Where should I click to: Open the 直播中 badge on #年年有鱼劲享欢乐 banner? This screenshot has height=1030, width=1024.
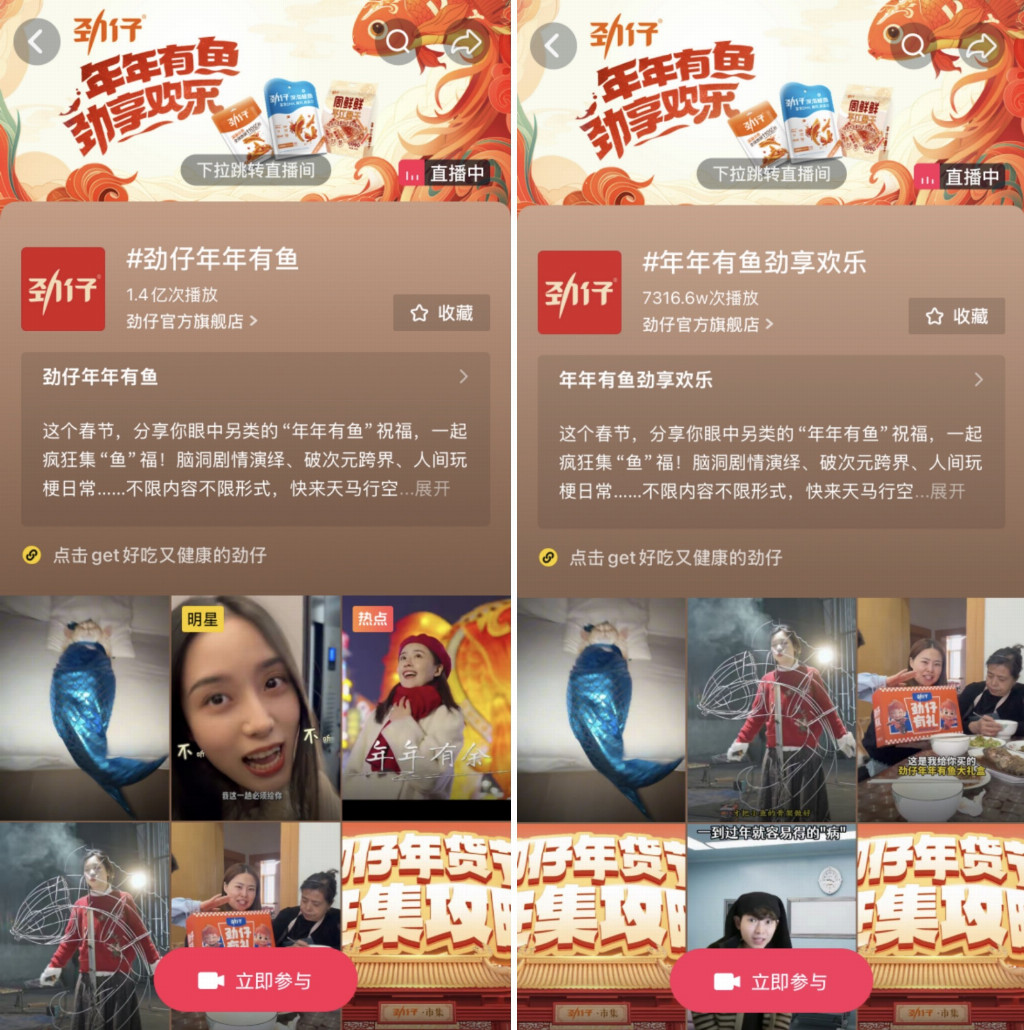click(958, 177)
